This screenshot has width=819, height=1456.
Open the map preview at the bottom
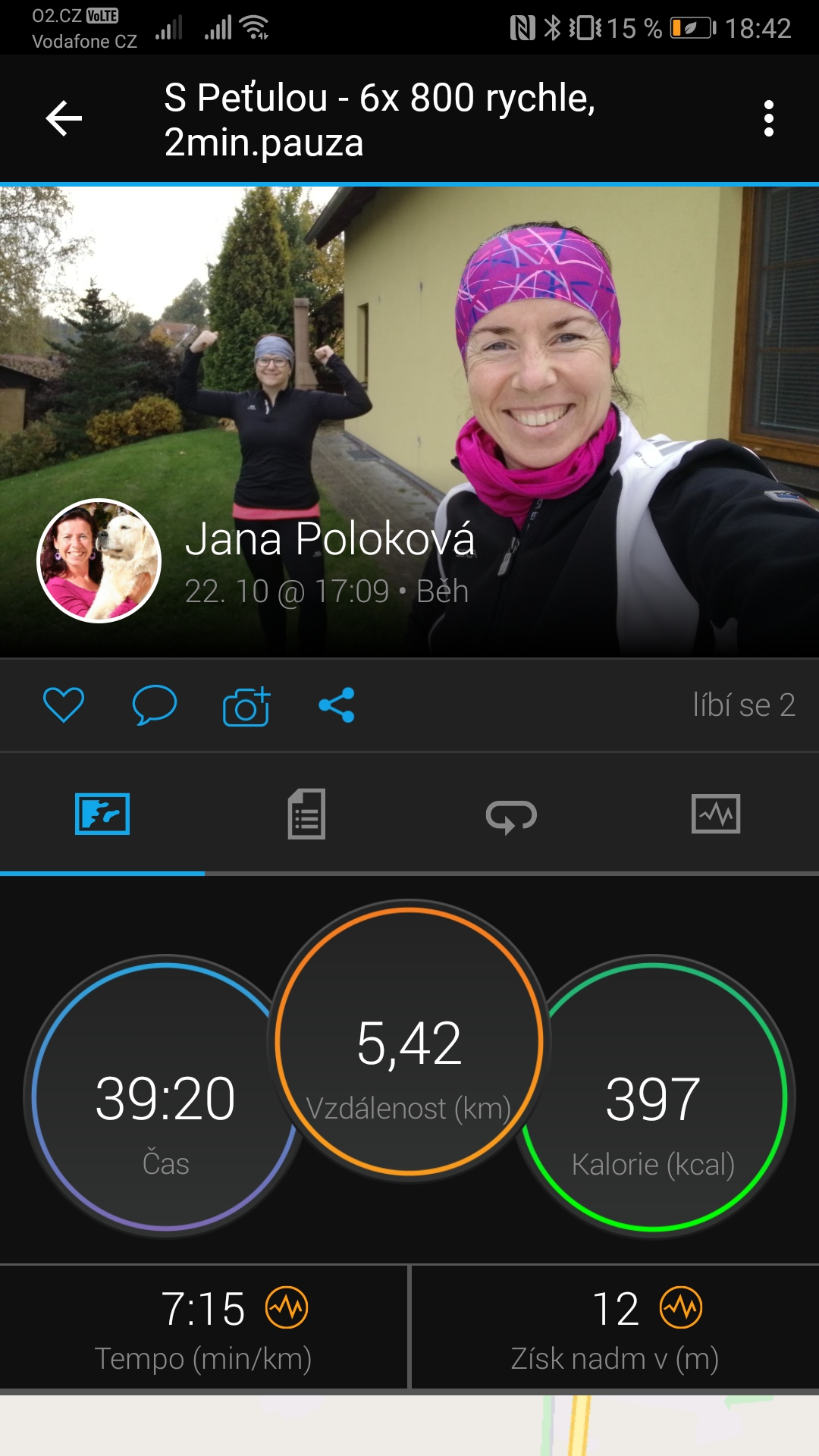[x=409, y=1426]
